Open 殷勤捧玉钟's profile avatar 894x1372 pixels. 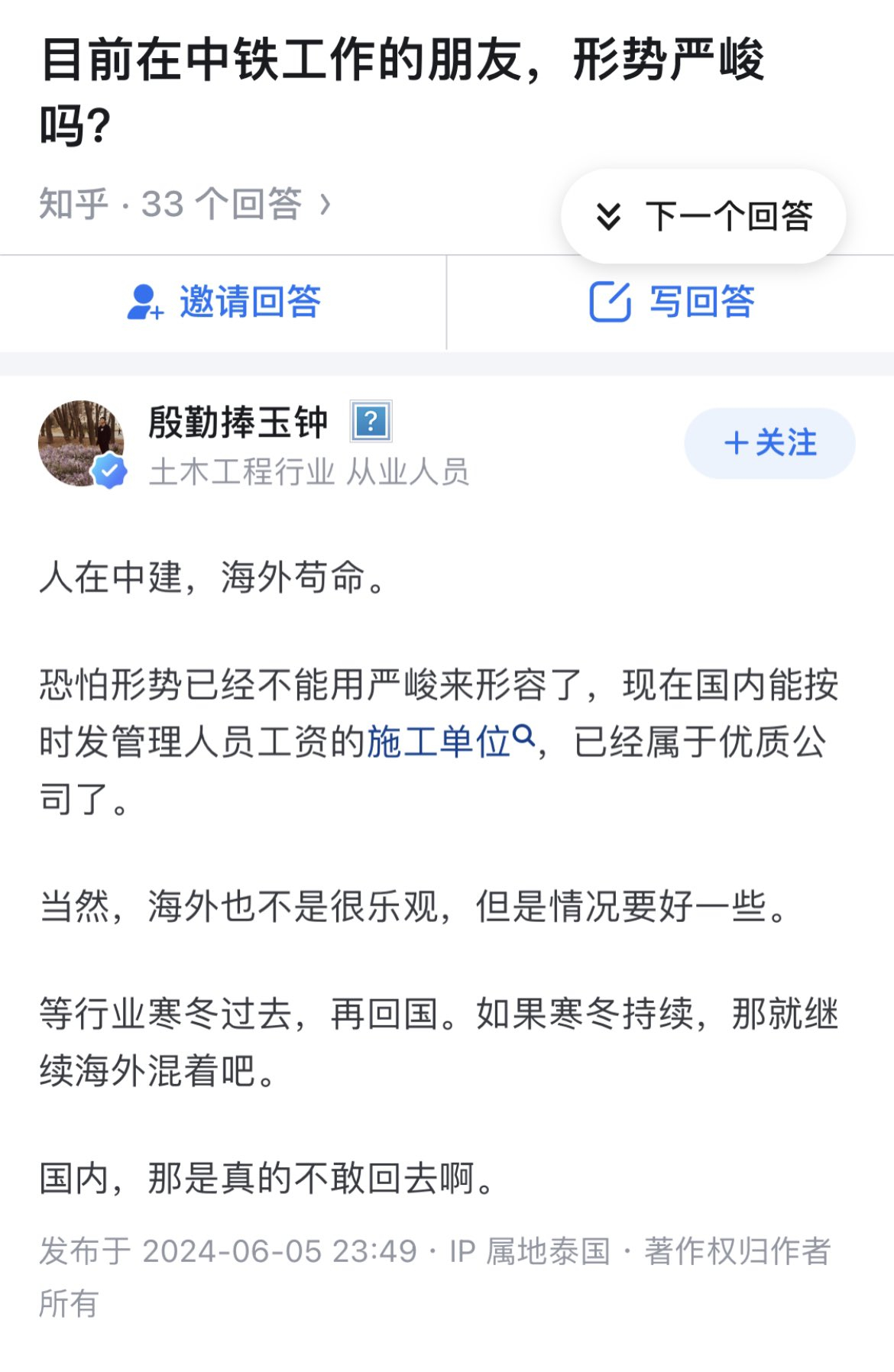click(x=82, y=444)
